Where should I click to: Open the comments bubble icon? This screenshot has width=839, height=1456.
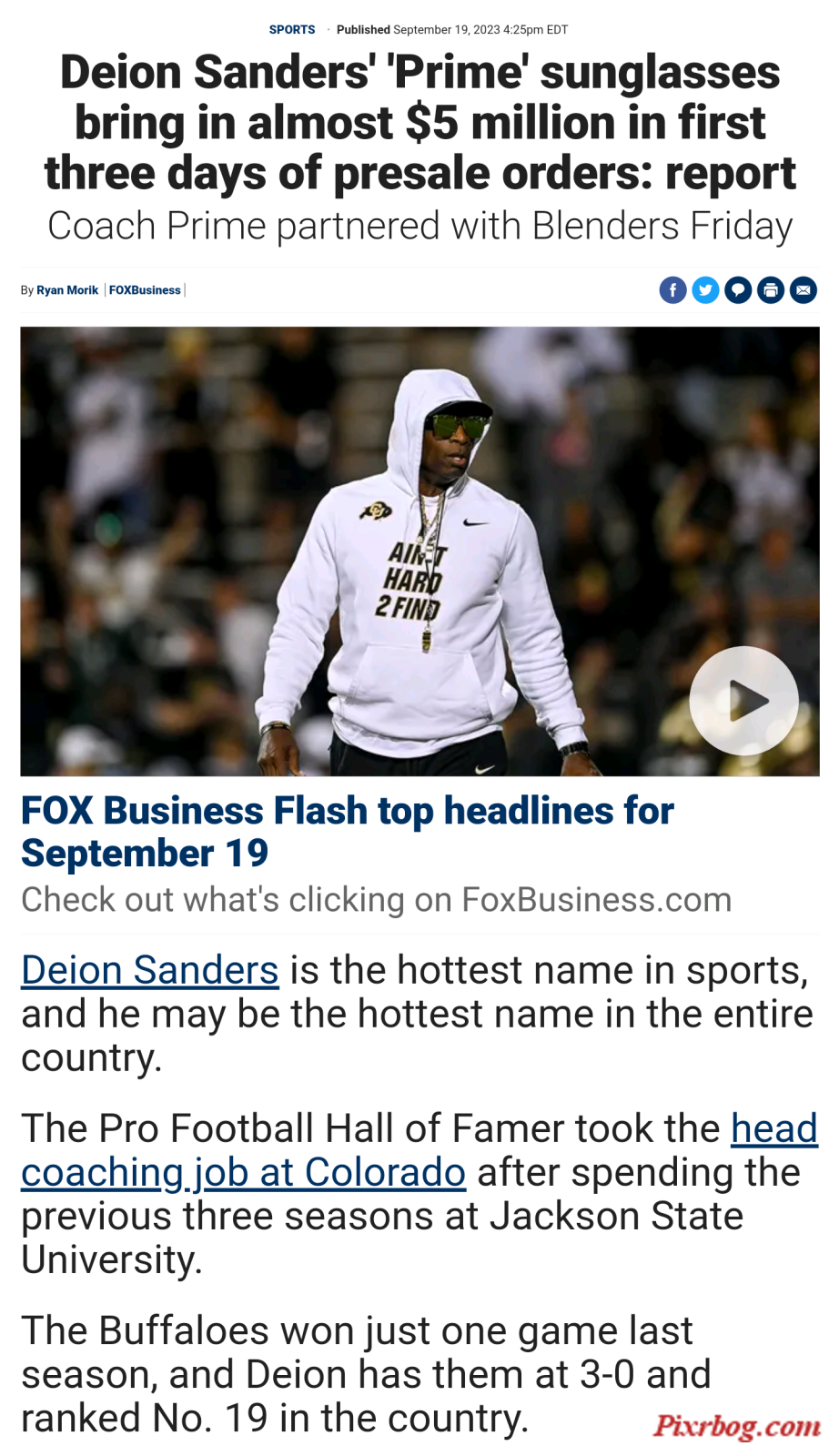[738, 290]
